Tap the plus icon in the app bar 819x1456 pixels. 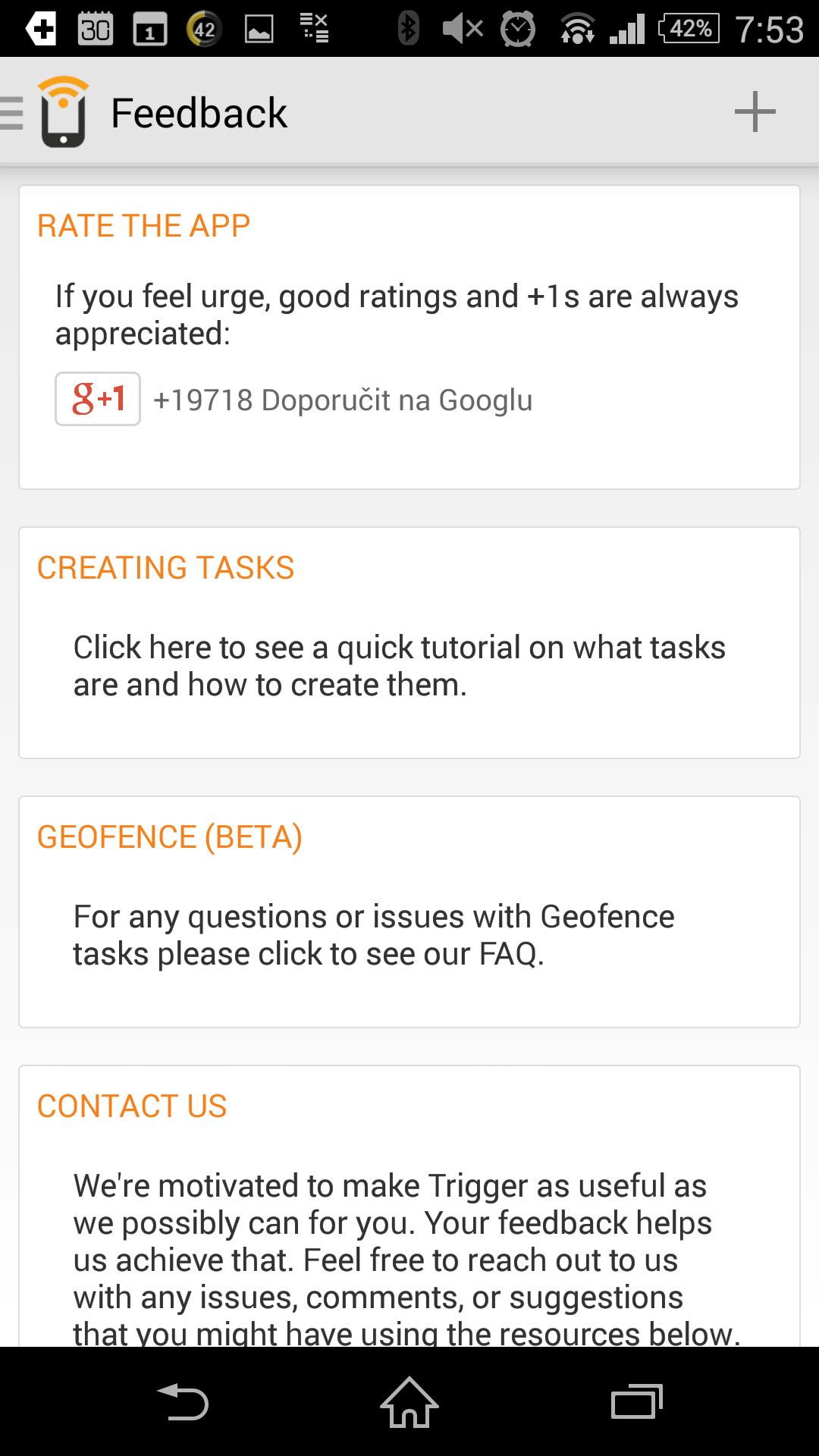coord(755,112)
